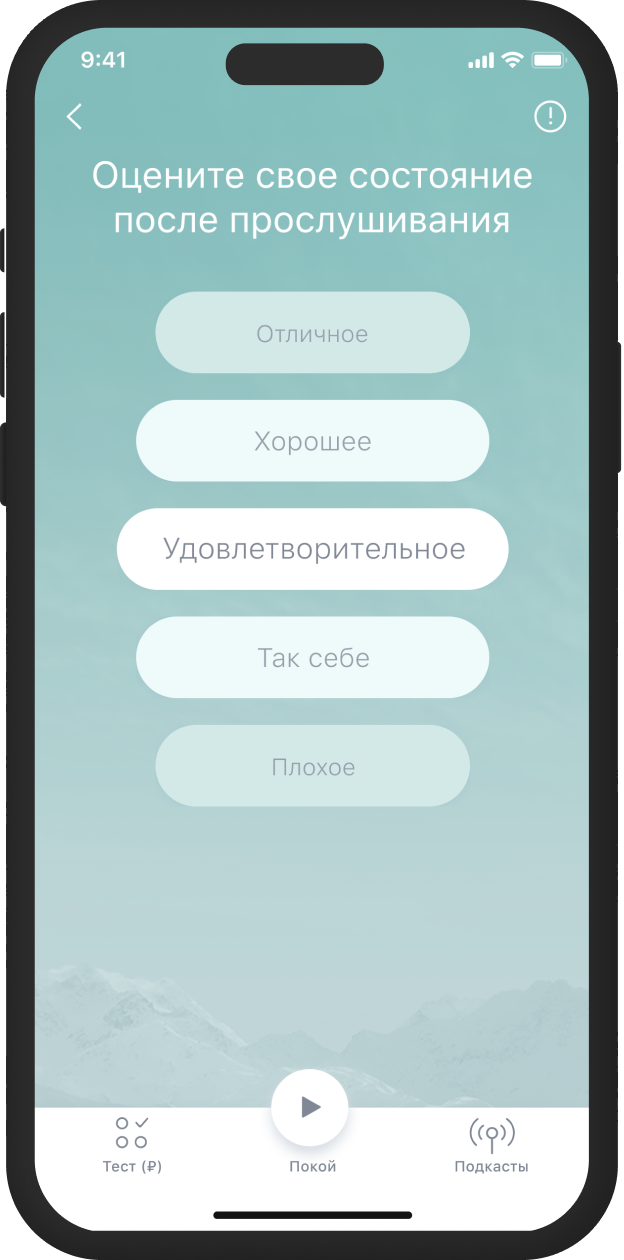Image resolution: width=624 pixels, height=1260 pixels.
Task: Choose Хорошее as your state
Action: click(312, 441)
